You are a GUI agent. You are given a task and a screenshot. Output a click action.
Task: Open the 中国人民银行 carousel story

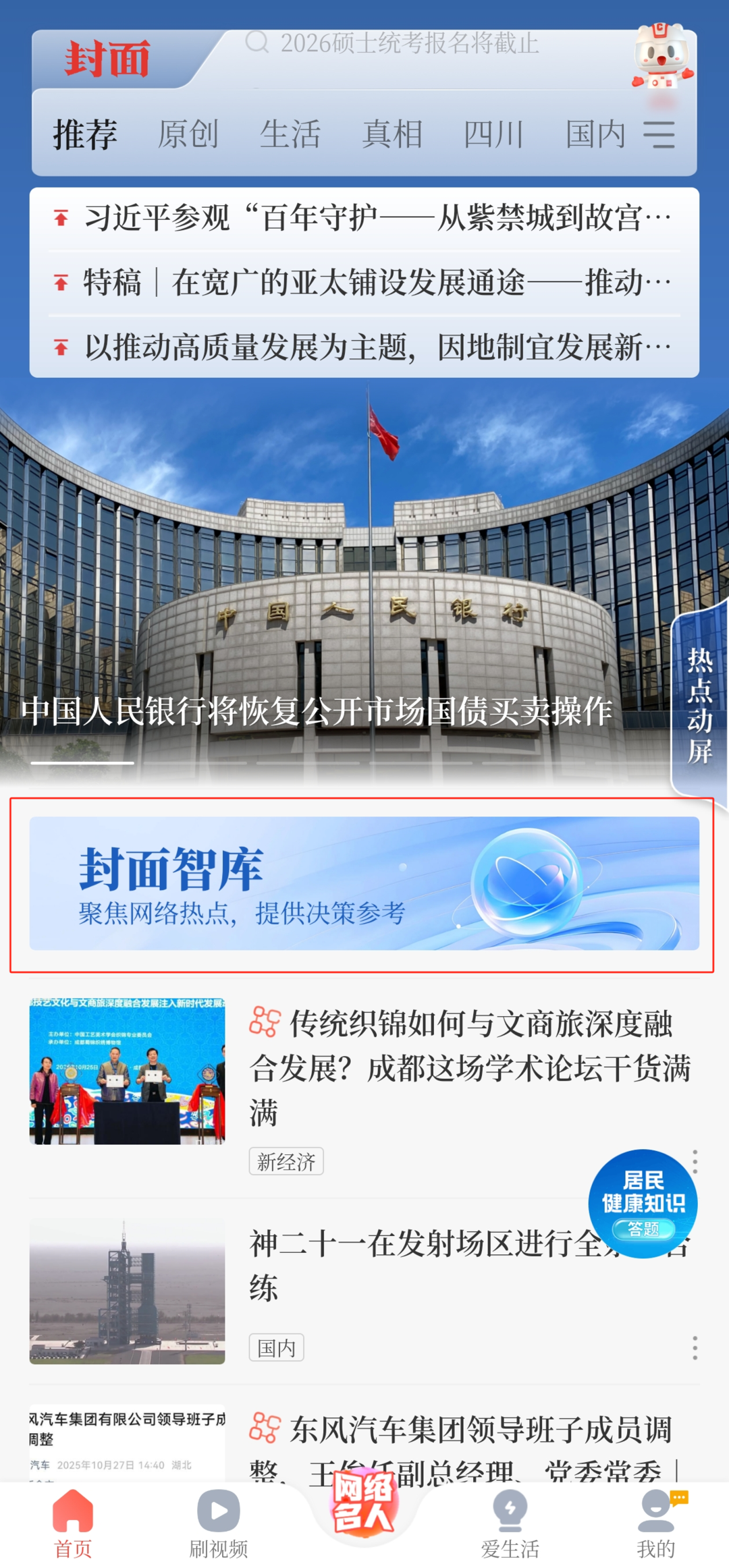(x=317, y=710)
